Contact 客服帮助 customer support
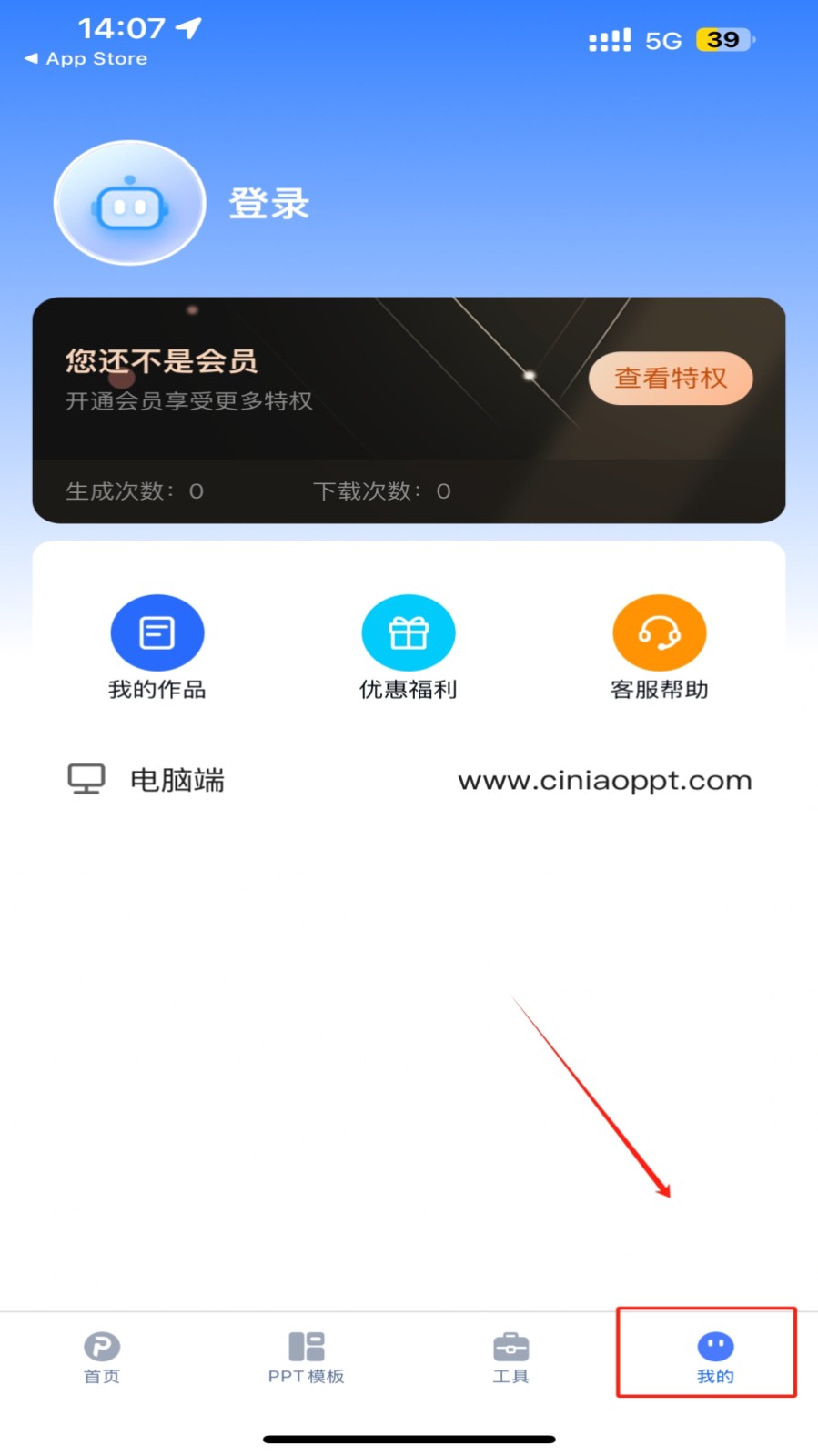The width and height of the screenshot is (818, 1456). (x=659, y=647)
